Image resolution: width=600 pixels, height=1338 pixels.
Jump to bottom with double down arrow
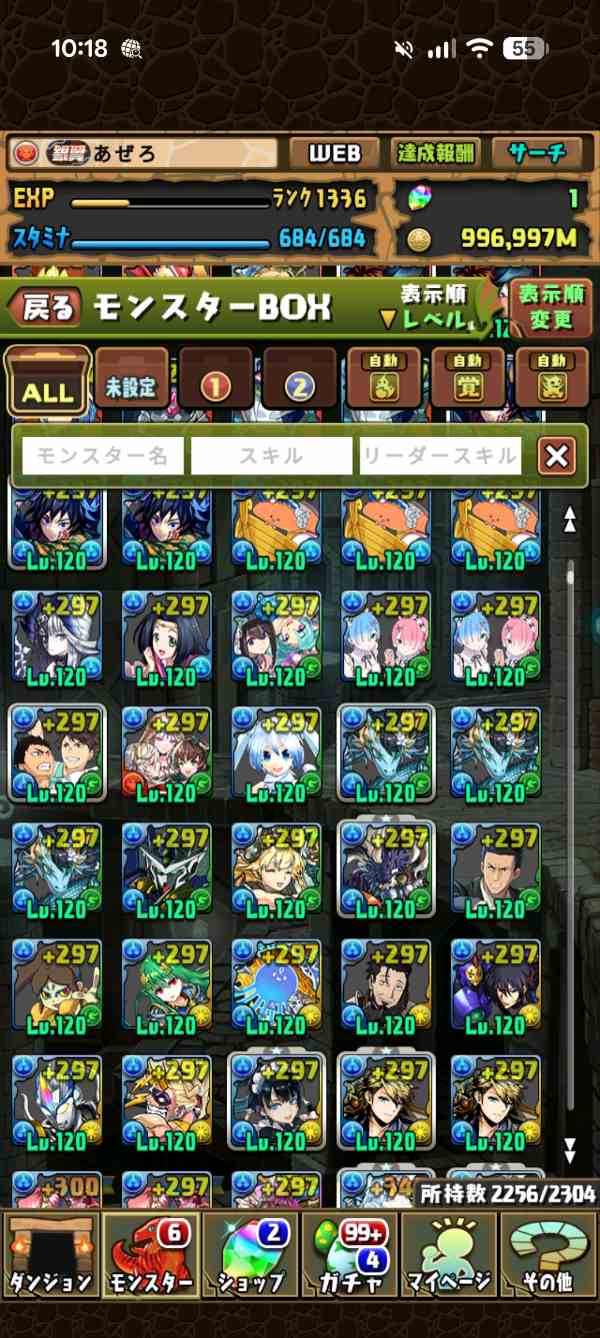point(571,1148)
